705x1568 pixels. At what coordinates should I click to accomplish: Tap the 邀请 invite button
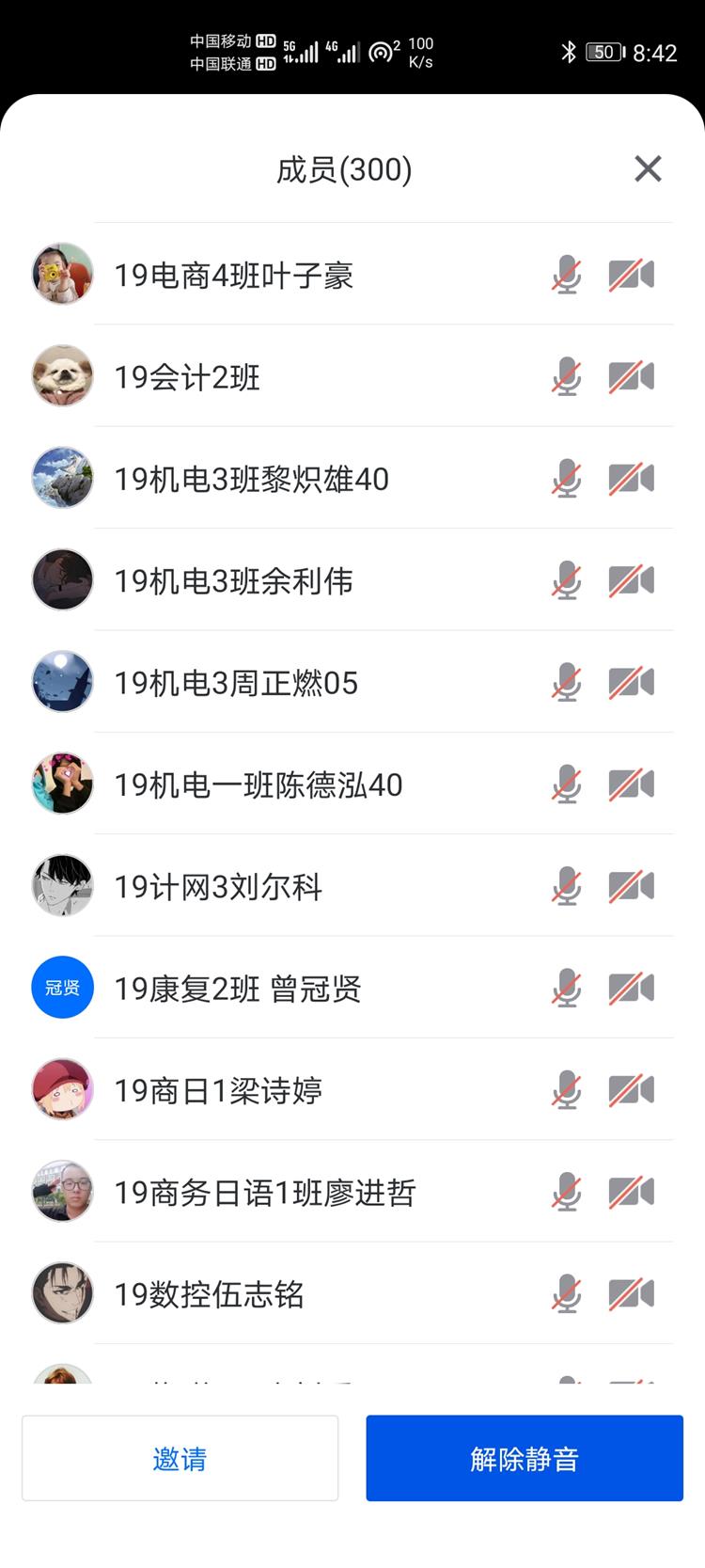pyautogui.click(x=180, y=1458)
